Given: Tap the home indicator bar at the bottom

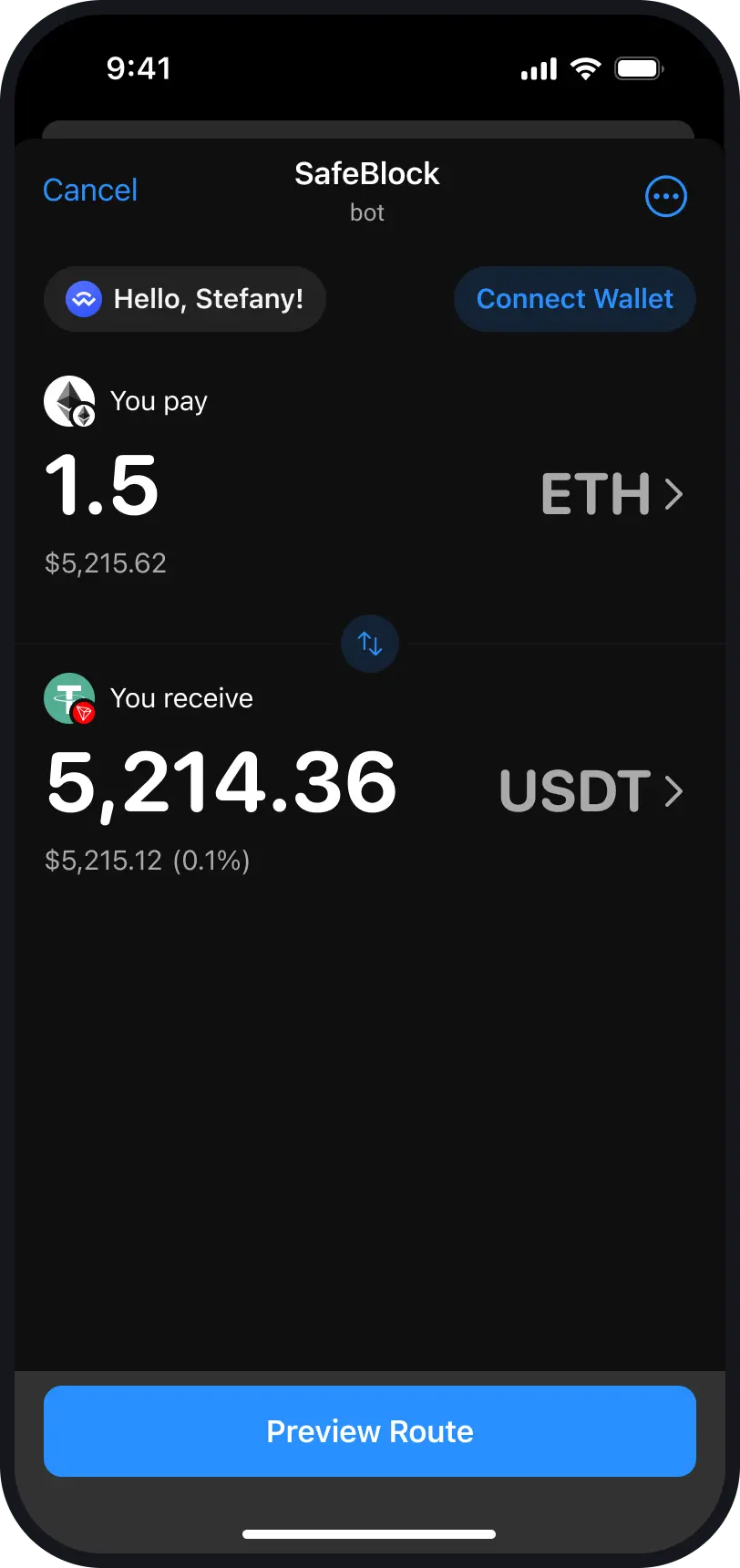Looking at the screenshot, I should pyautogui.click(x=369, y=1533).
